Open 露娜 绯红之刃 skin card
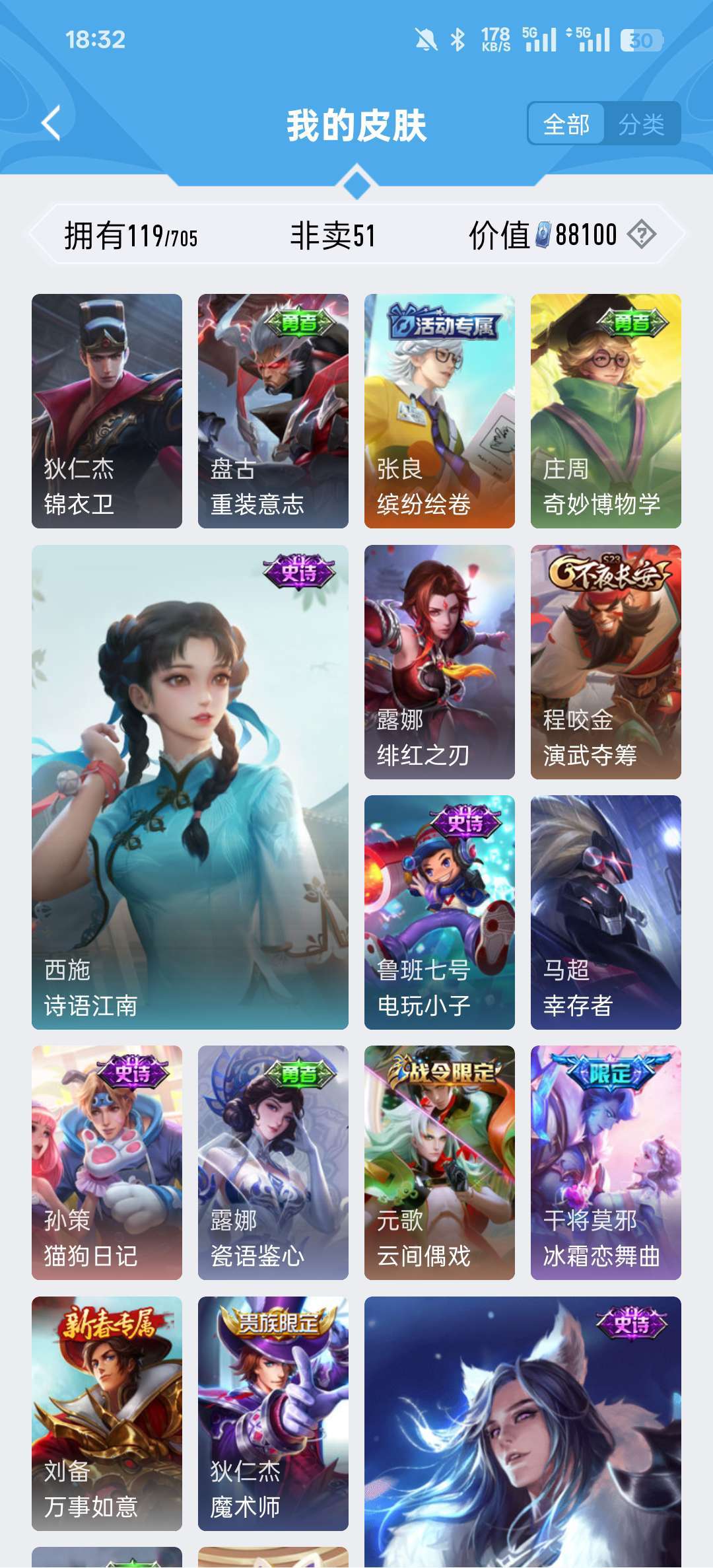 [x=440, y=662]
